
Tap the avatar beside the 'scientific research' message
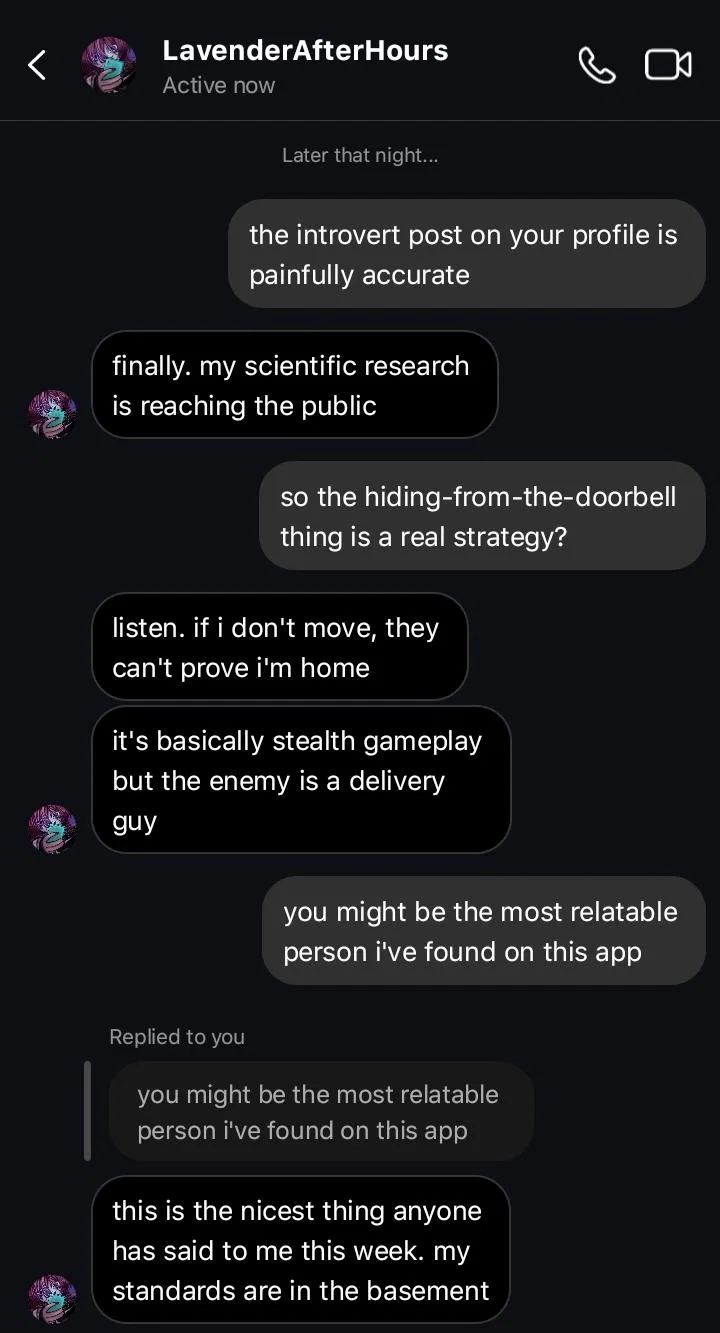(x=53, y=414)
